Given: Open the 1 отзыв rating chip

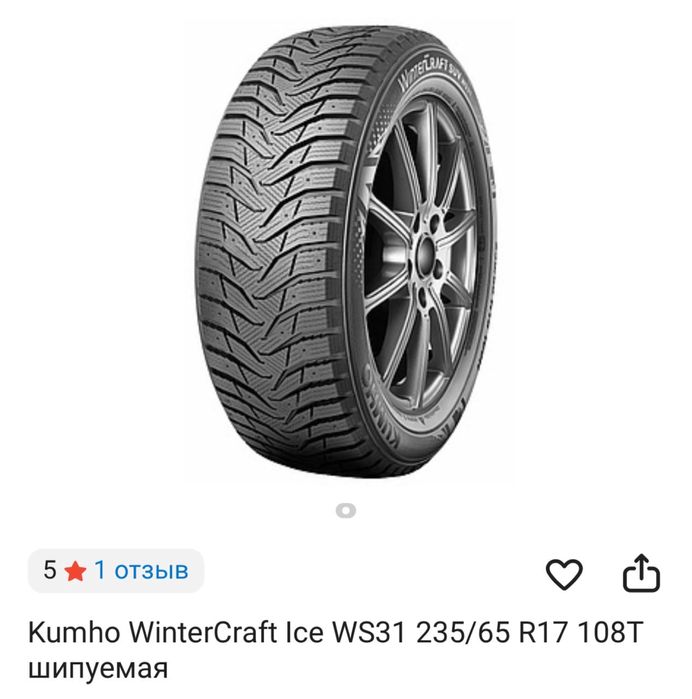Looking at the screenshot, I should click(116, 571).
